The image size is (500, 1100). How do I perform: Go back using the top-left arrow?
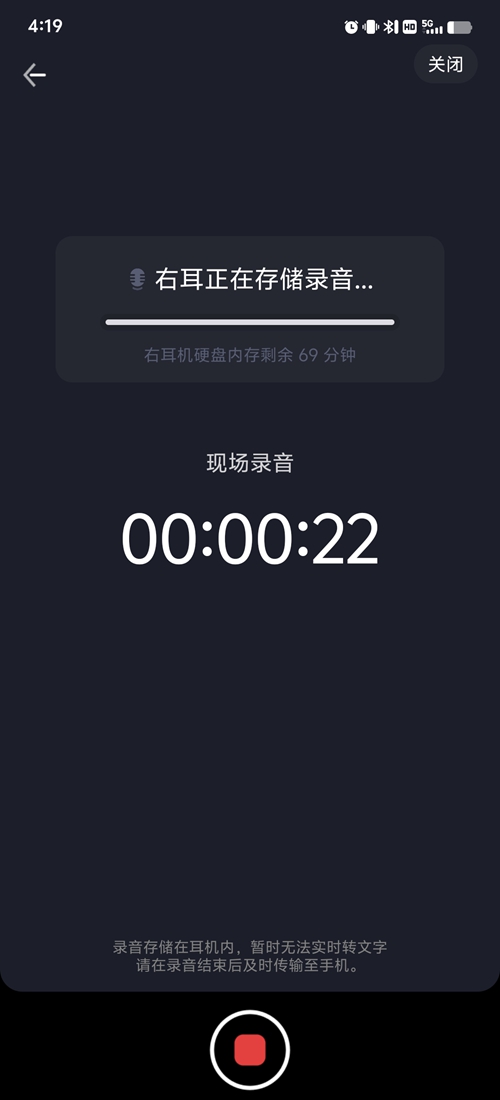[x=34, y=74]
